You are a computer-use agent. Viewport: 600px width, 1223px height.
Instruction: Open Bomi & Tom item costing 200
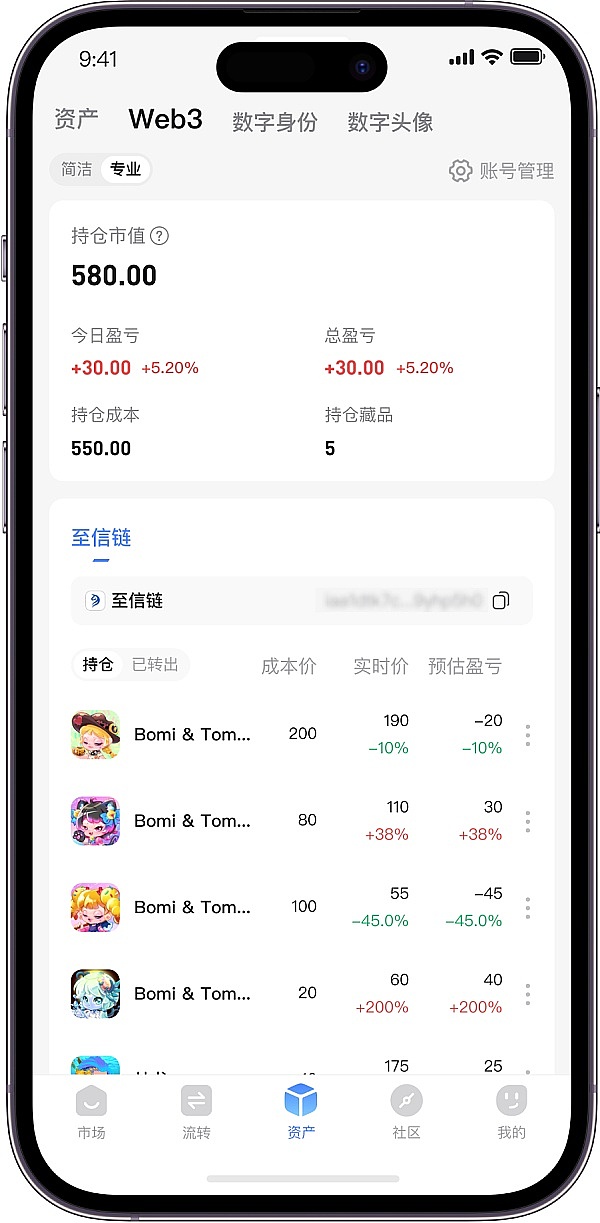(192, 734)
